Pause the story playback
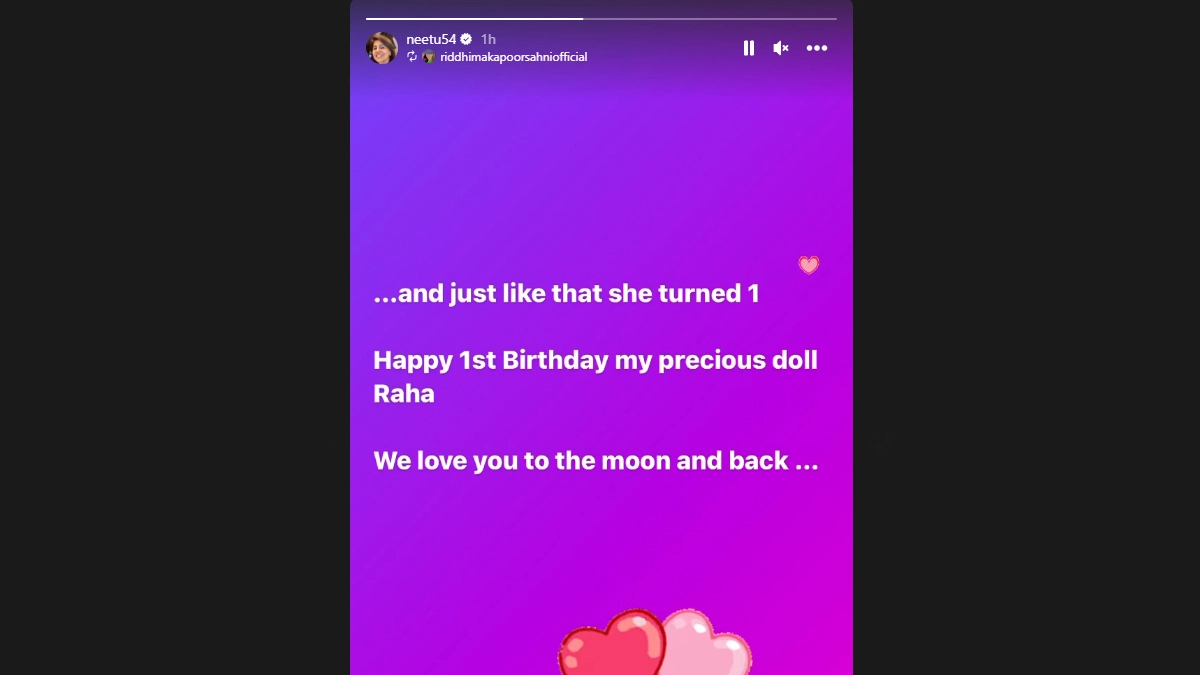 click(748, 48)
